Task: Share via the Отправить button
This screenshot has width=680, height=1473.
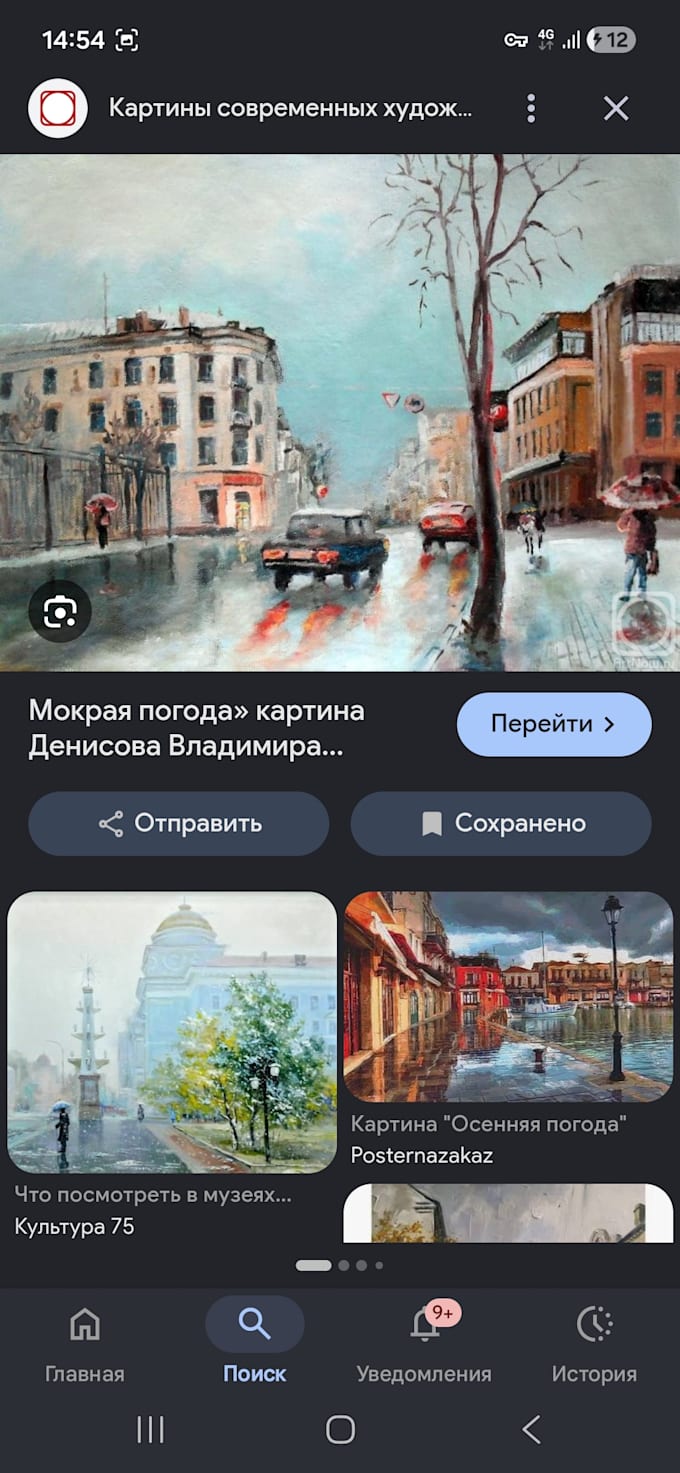Action: coord(178,823)
